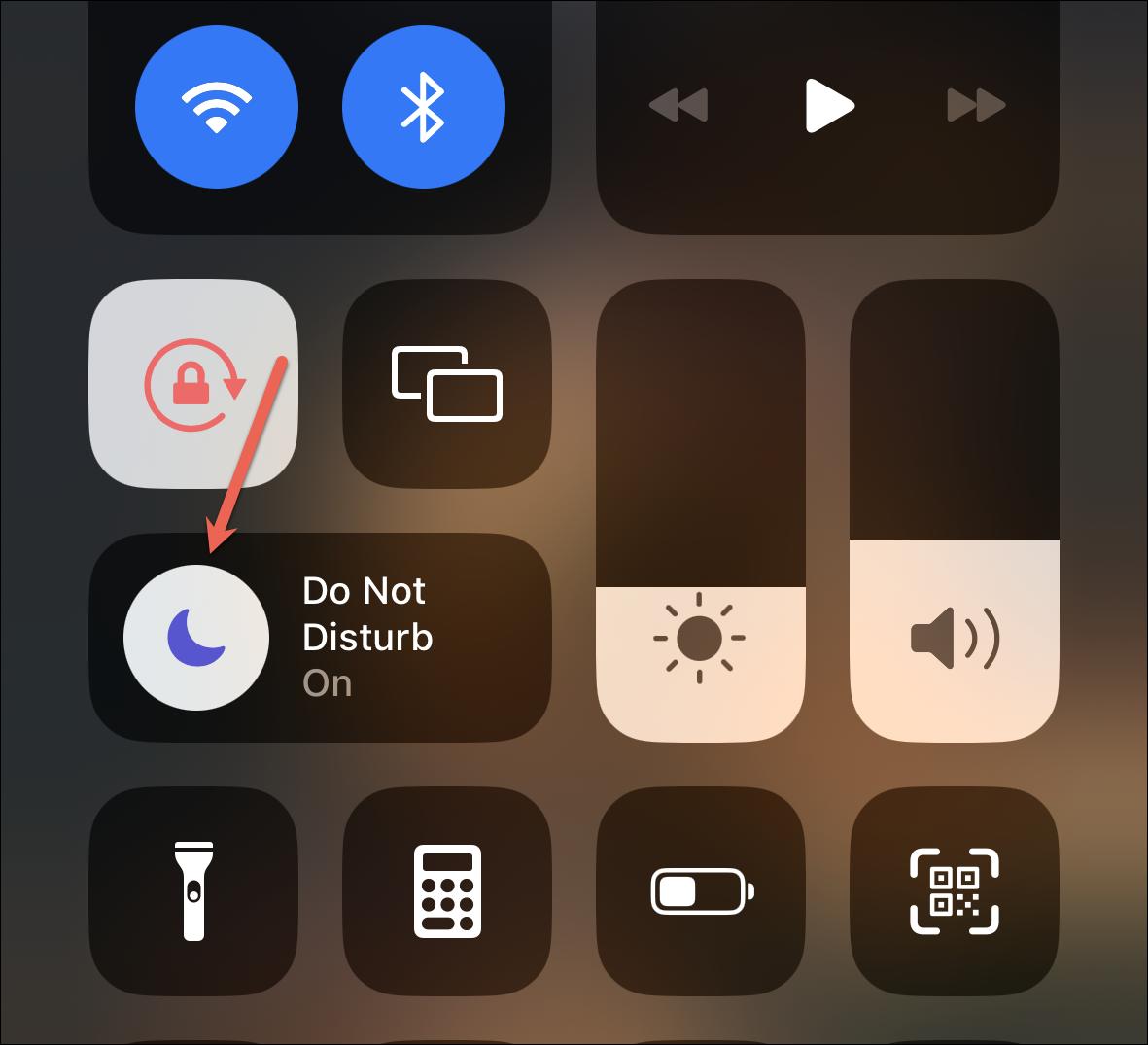
Task: Tap the brightness slider
Action: click(x=700, y=510)
